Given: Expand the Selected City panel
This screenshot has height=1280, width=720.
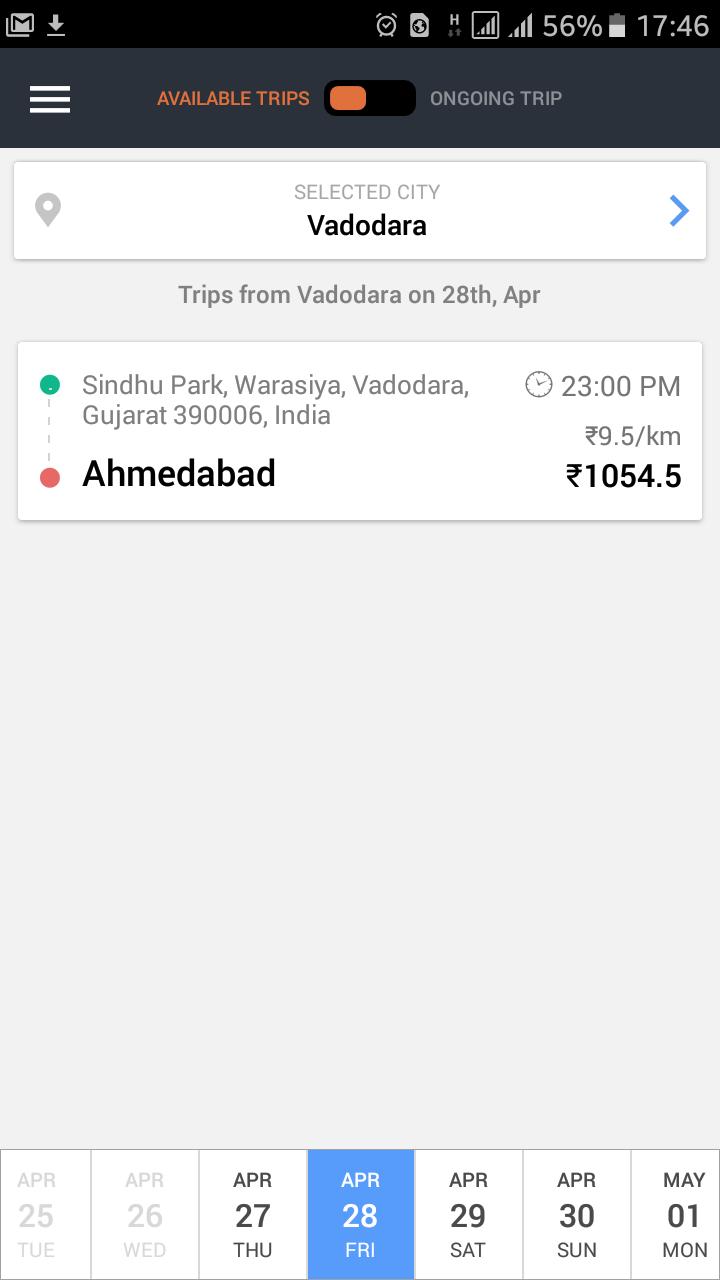Looking at the screenshot, I should point(360,210).
